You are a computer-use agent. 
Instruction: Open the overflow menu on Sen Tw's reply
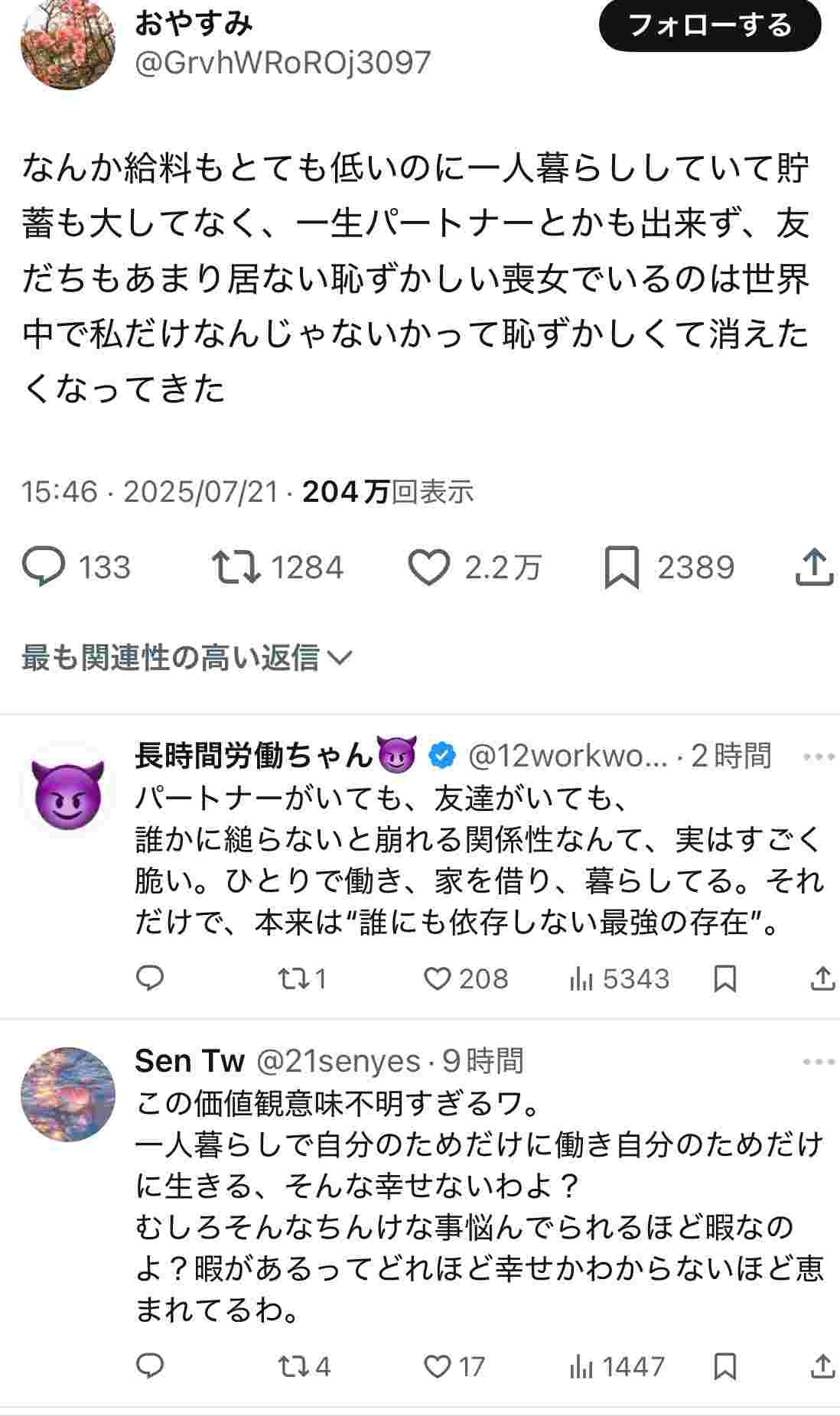[819, 1062]
